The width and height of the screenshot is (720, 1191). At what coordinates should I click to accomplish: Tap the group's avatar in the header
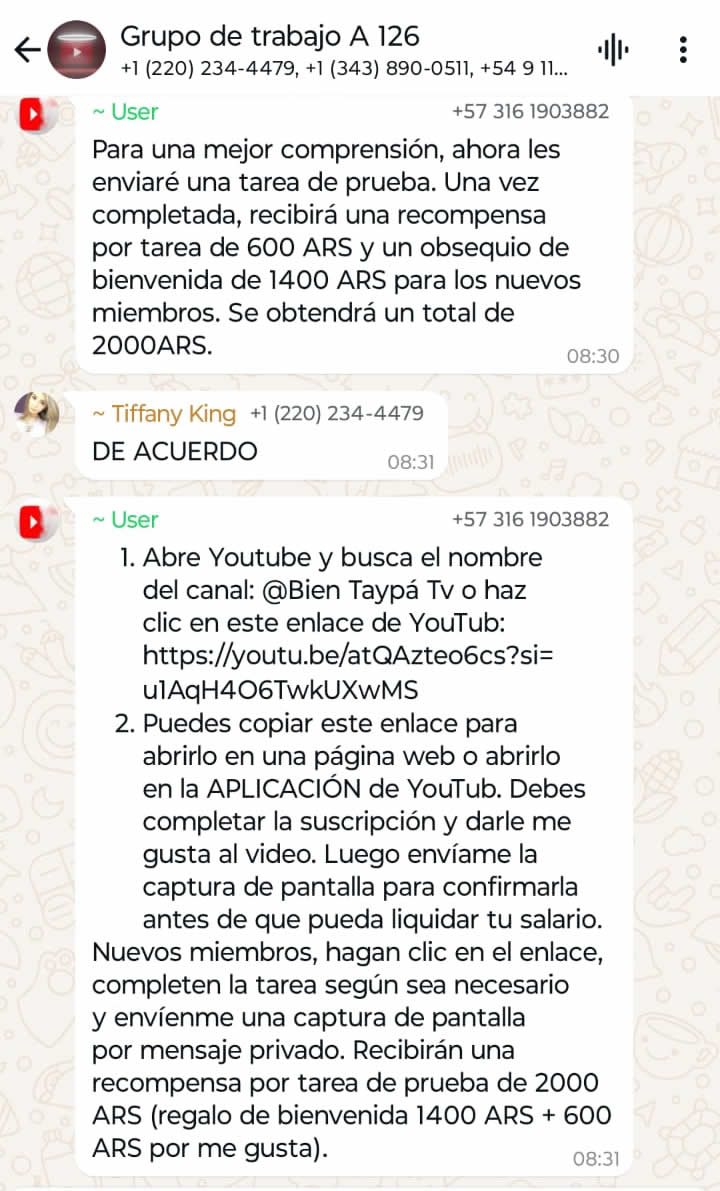(x=77, y=49)
